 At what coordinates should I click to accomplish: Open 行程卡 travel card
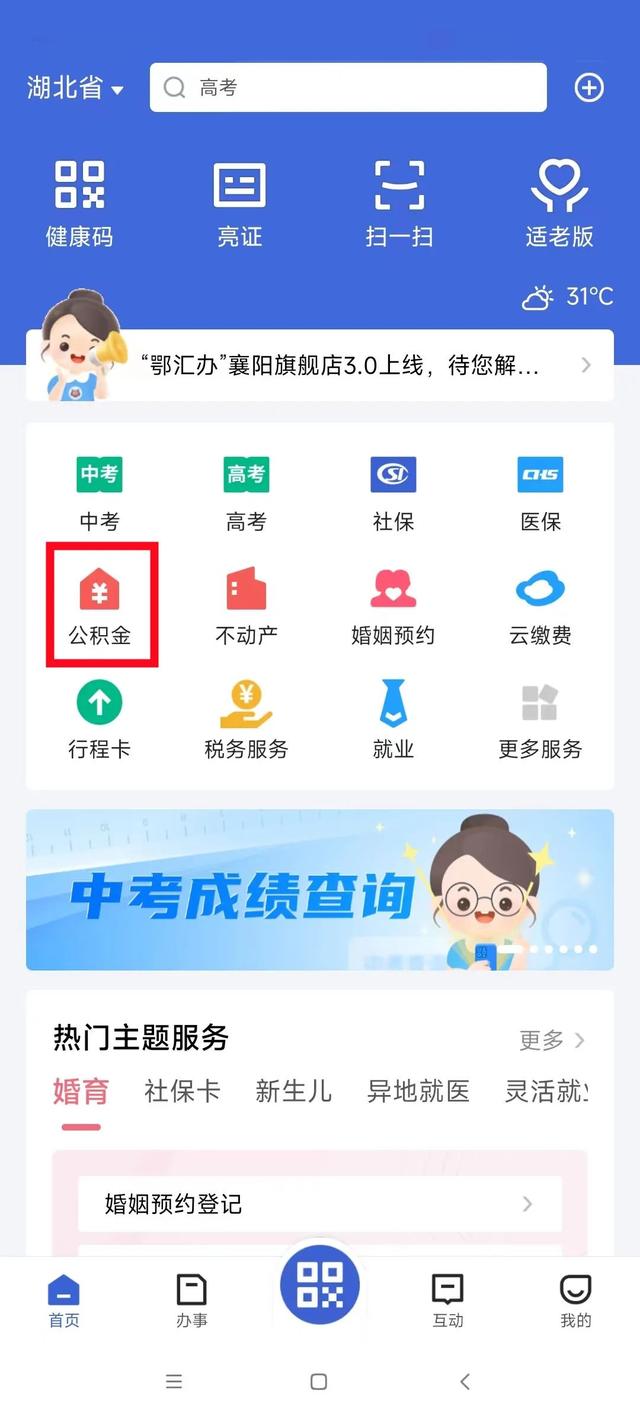[x=99, y=719]
